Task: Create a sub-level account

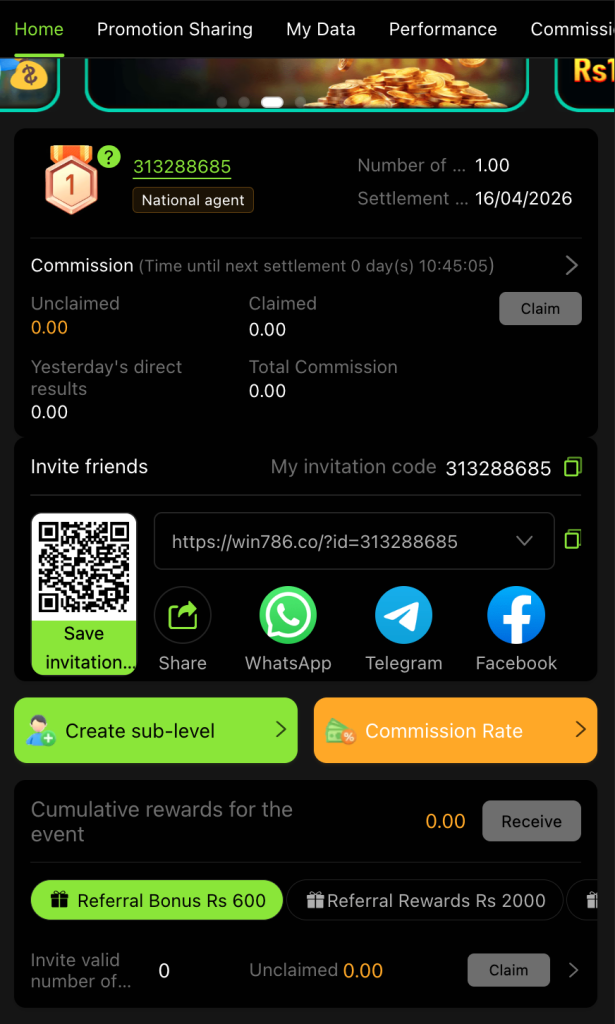Action: tap(156, 731)
